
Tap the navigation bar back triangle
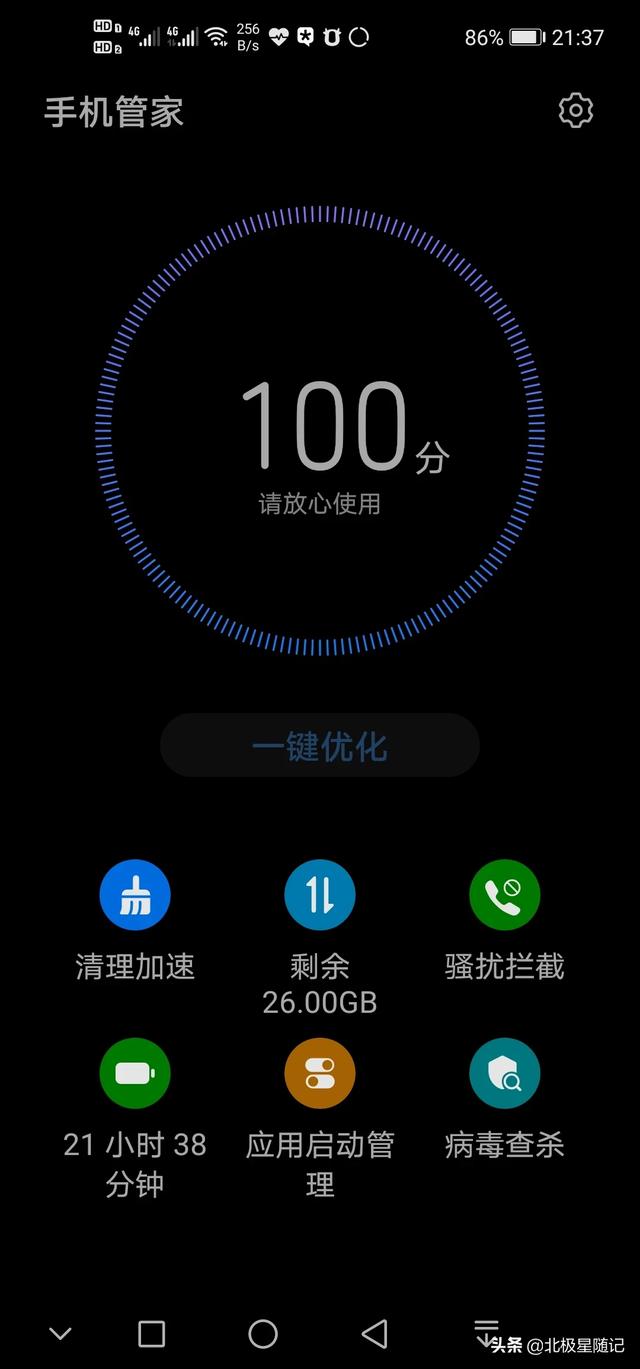click(374, 1333)
